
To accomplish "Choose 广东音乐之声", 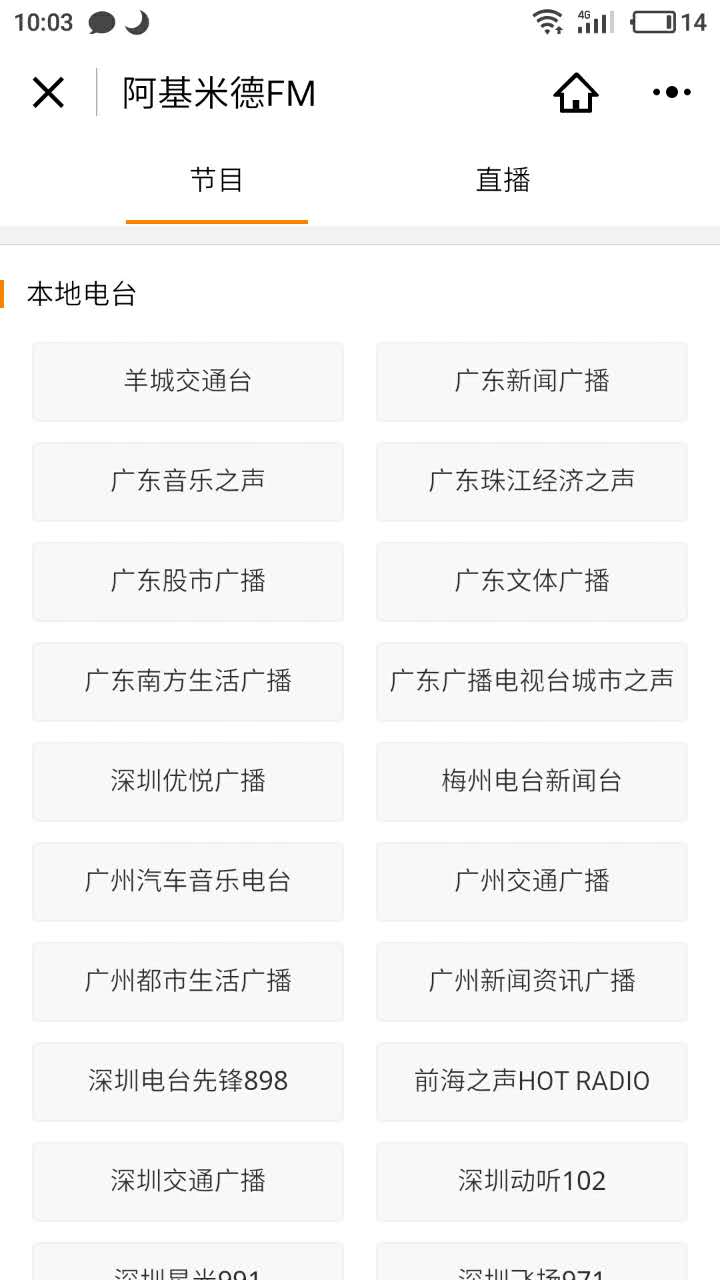I will pos(188,481).
